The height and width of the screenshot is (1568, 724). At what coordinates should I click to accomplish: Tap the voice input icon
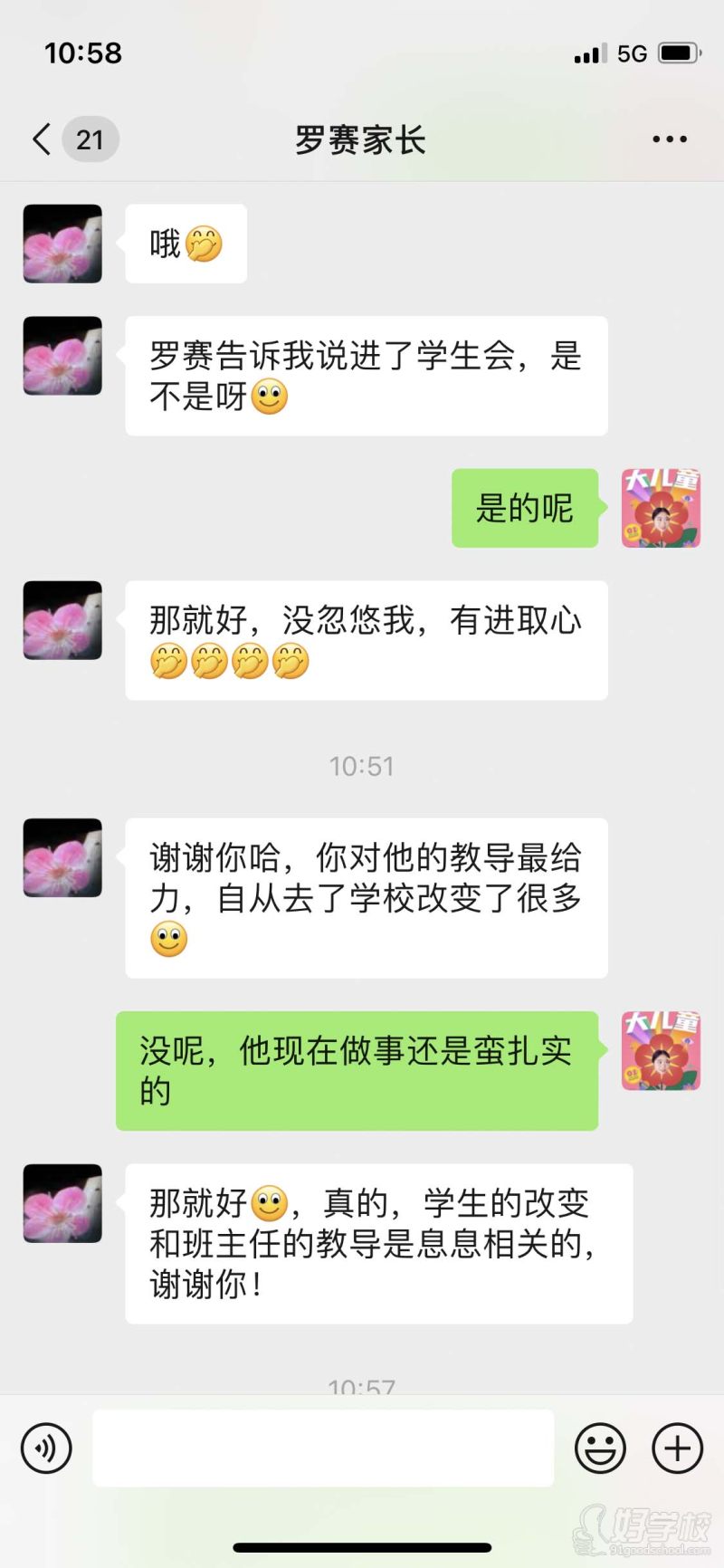pos(45,1448)
